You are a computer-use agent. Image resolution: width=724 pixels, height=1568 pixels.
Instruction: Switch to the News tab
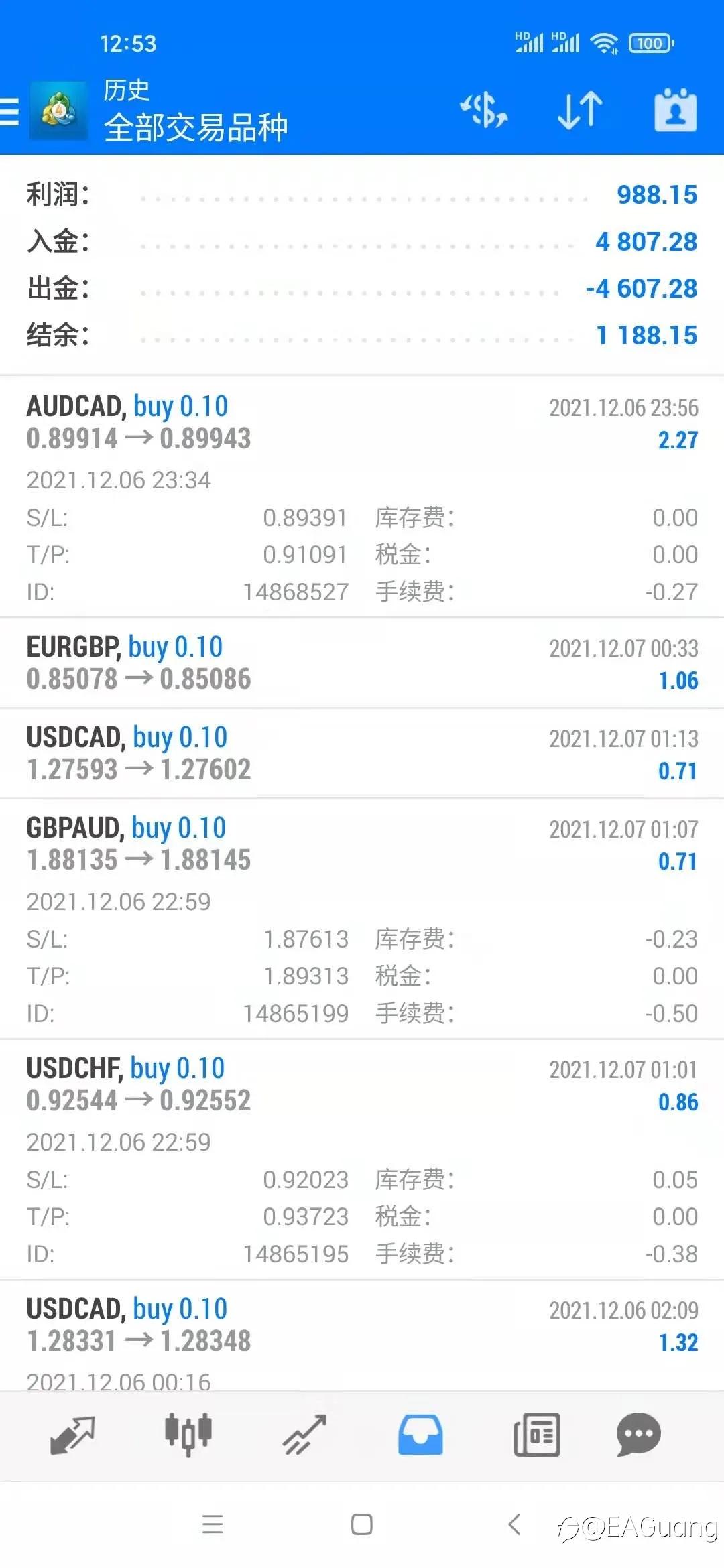pos(536,1435)
